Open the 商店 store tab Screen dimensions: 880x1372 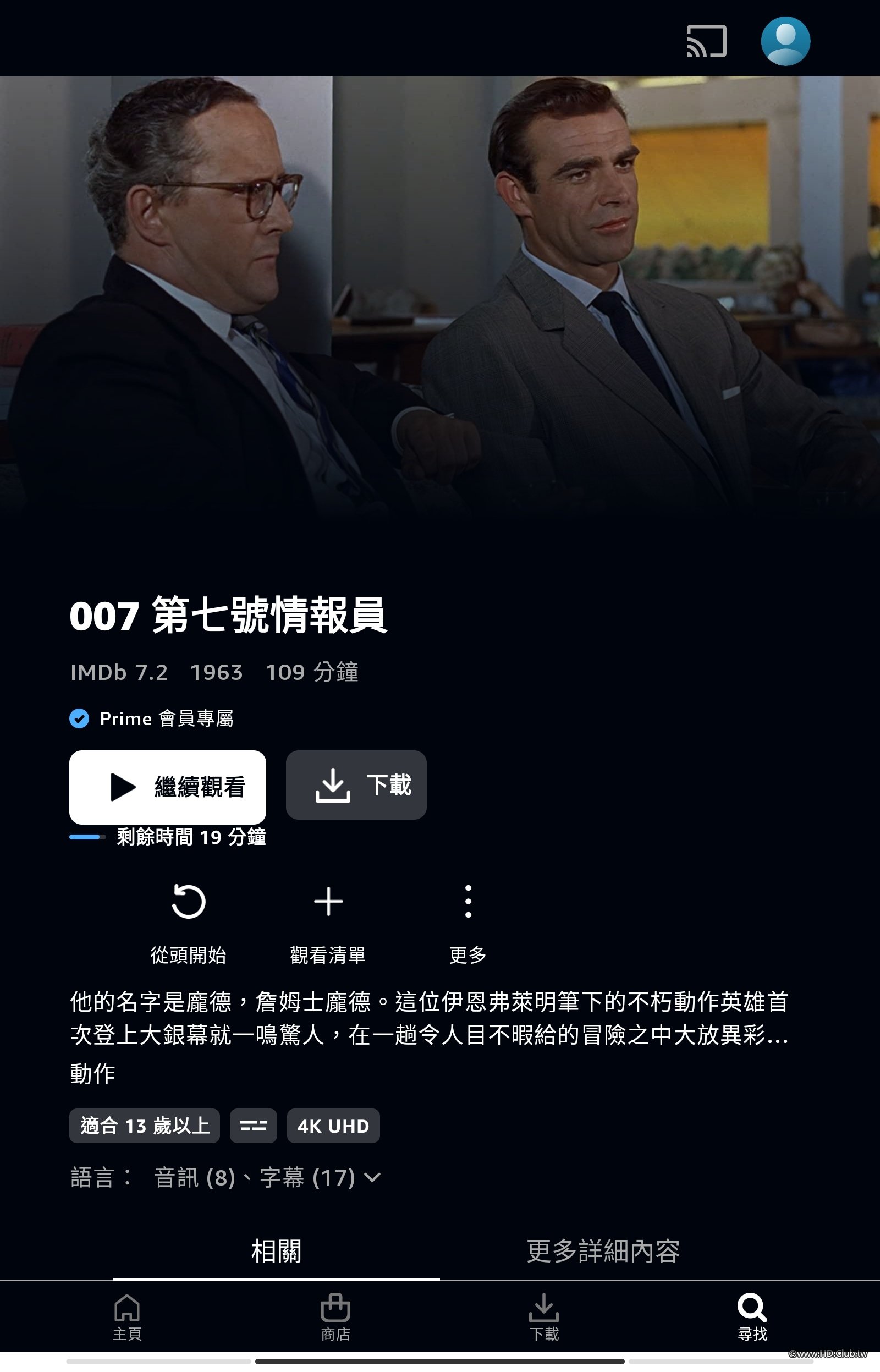tap(335, 1317)
